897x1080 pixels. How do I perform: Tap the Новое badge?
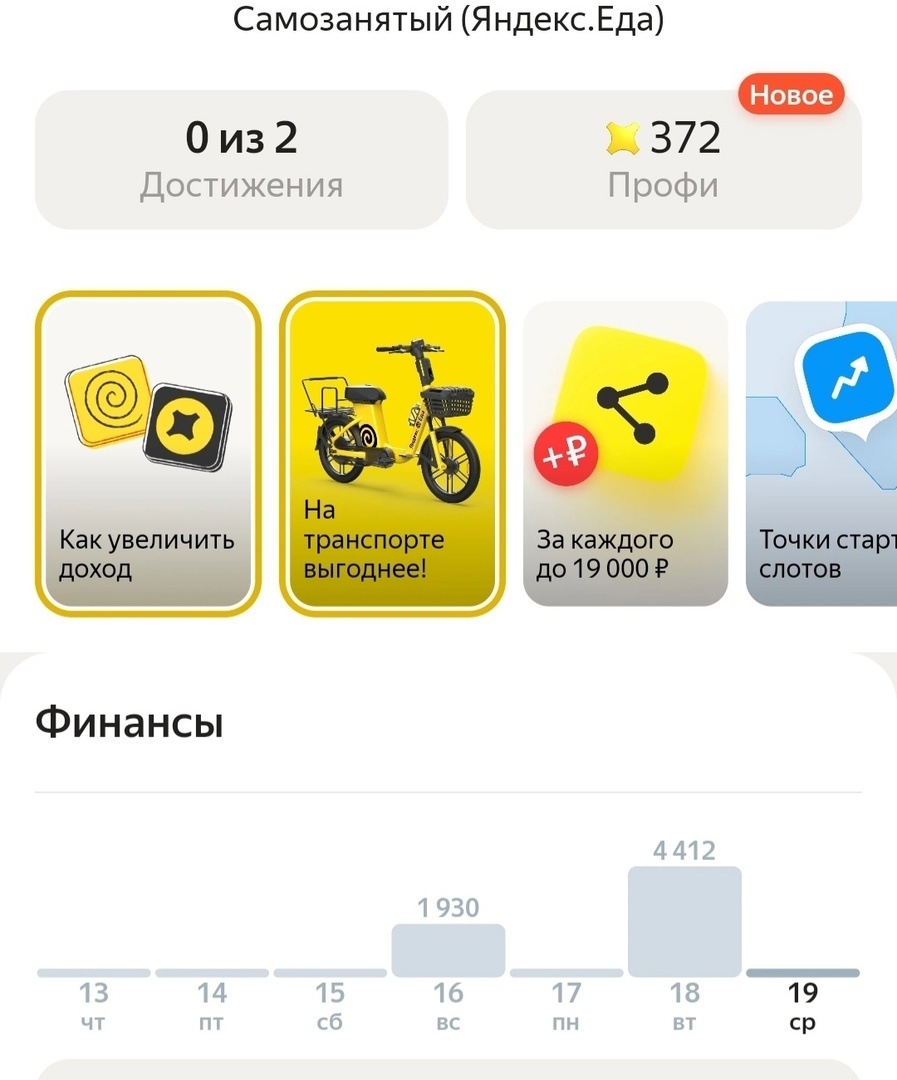point(792,94)
